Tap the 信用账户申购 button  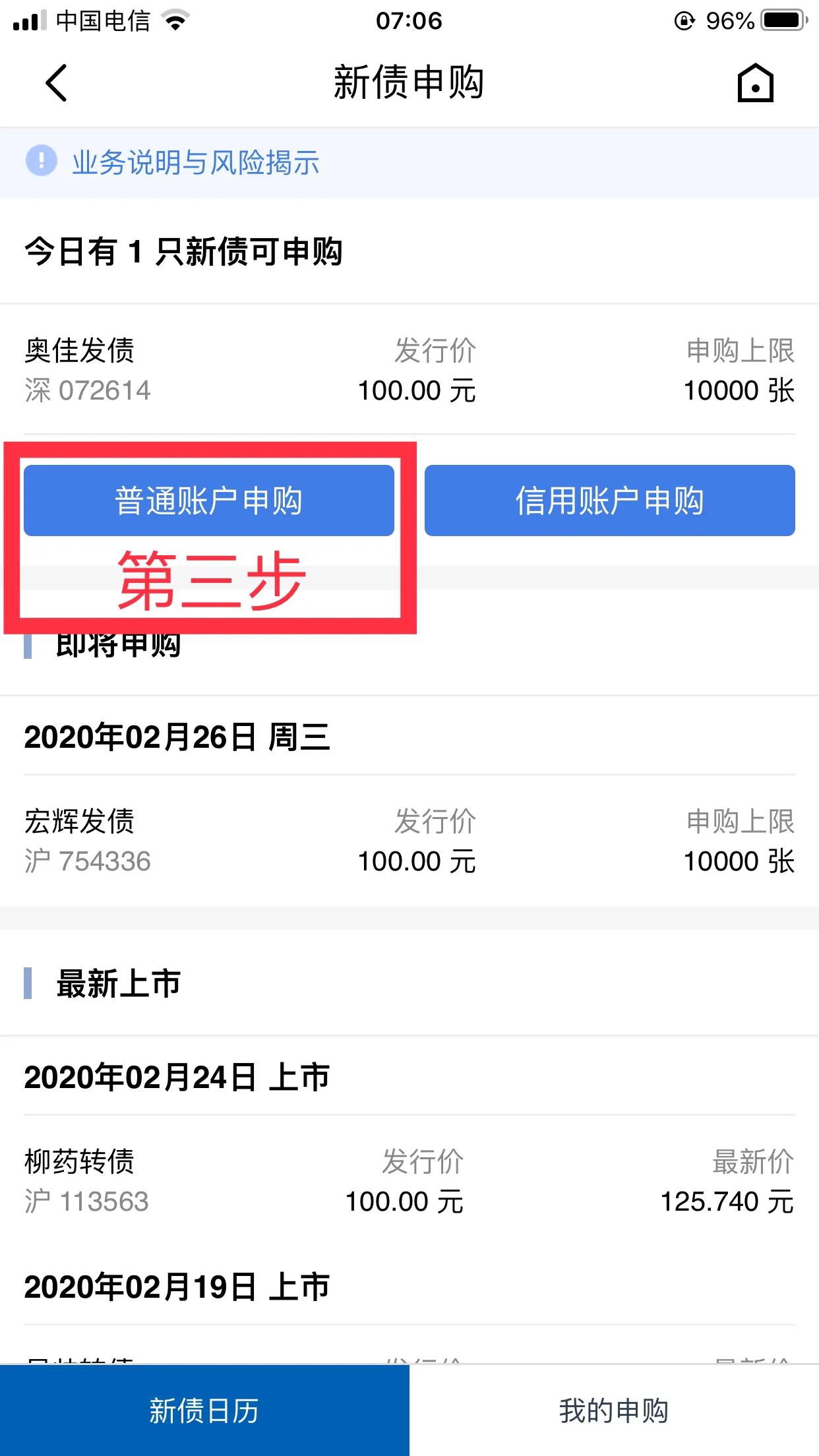(x=610, y=500)
